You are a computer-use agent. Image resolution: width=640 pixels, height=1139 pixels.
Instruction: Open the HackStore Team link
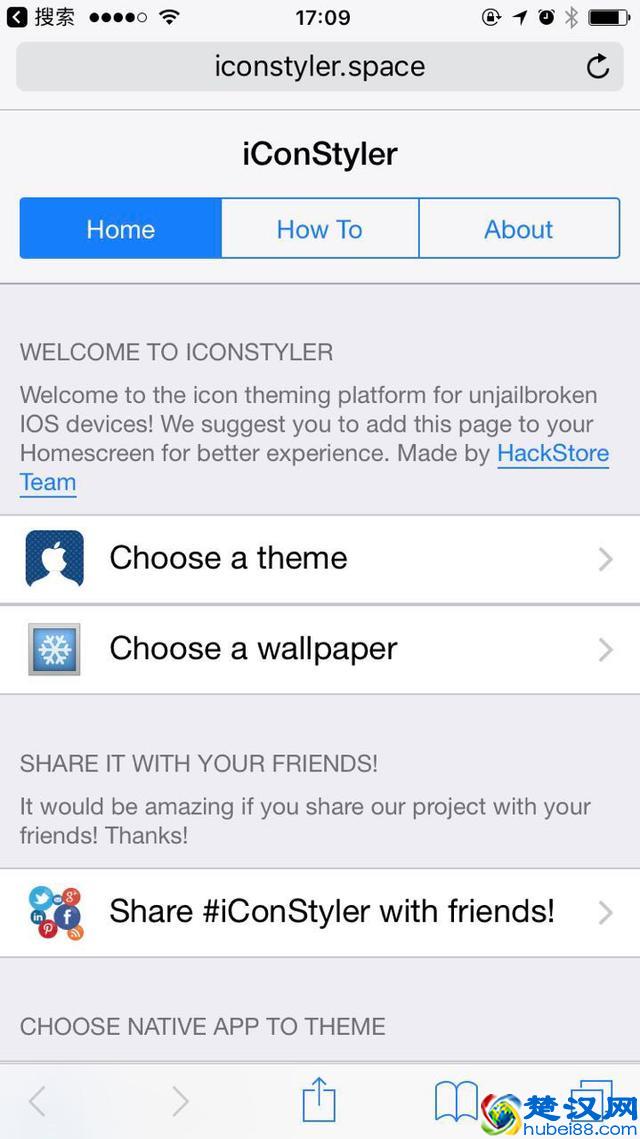552,454
